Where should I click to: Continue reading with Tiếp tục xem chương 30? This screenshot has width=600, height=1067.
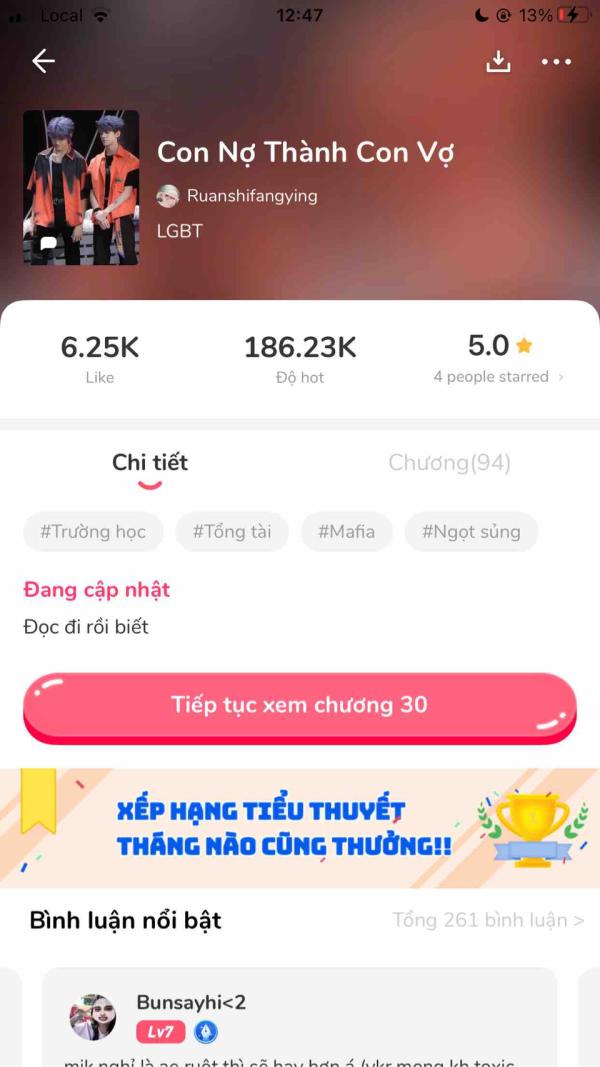pyautogui.click(x=300, y=705)
